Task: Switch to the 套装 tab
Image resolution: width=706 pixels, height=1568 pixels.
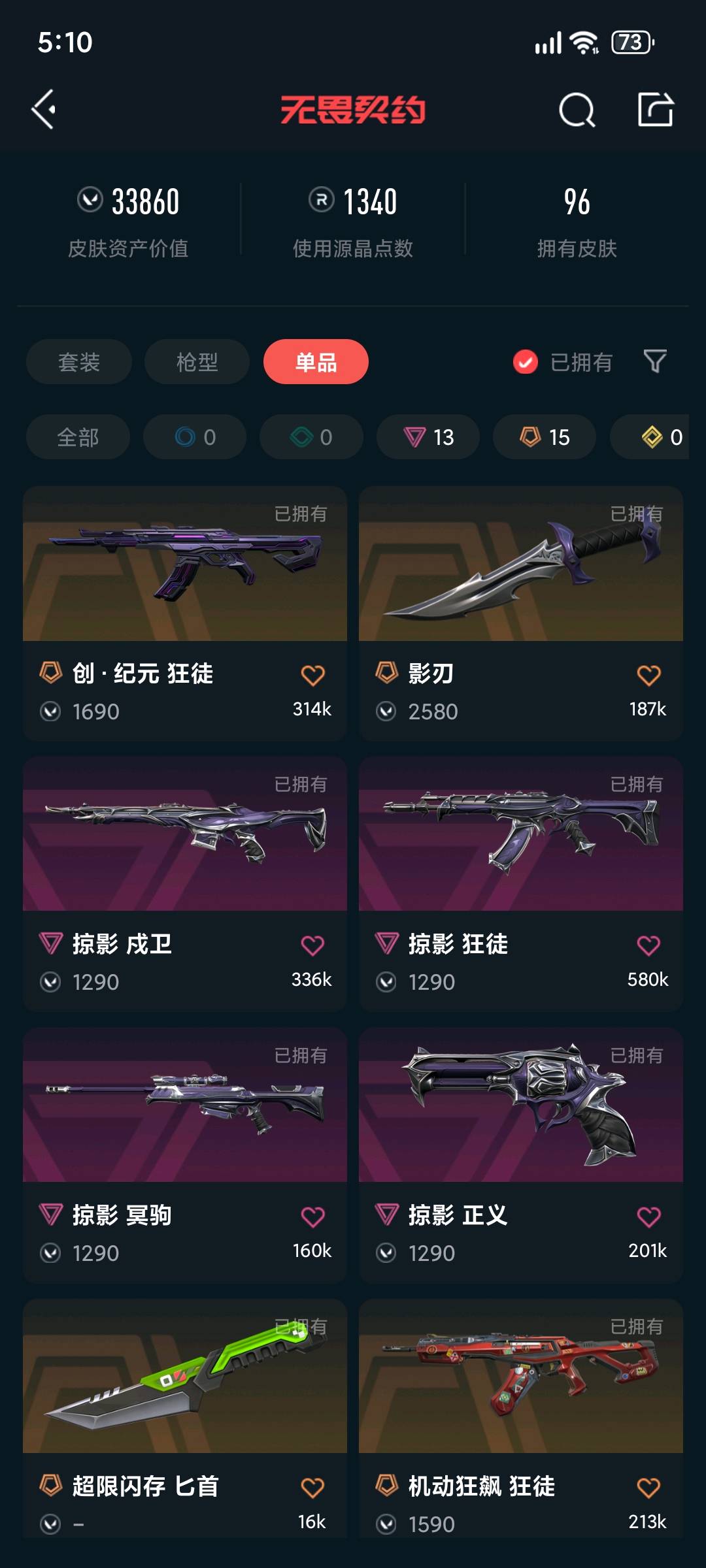Action: click(x=79, y=362)
